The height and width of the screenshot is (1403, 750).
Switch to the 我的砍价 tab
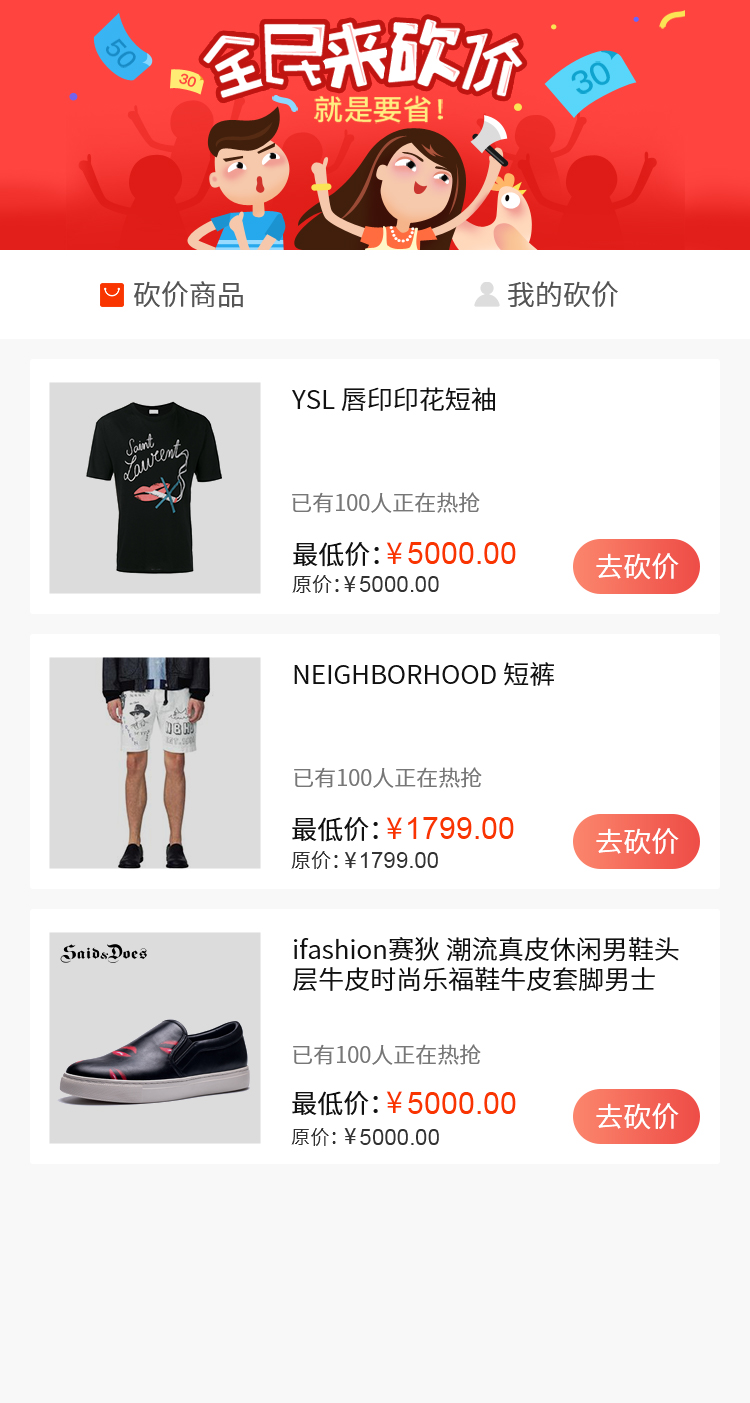(x=546, y=295)
